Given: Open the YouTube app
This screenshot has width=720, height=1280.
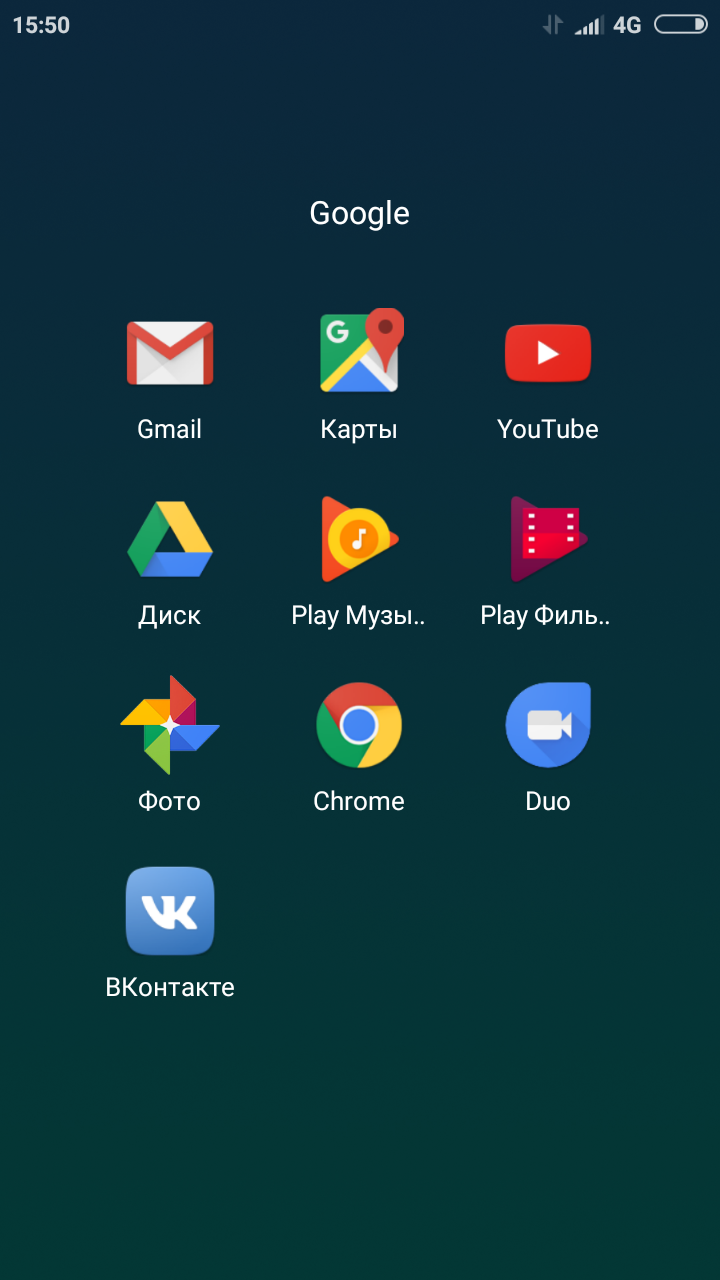Looking at the screenshot, I should point(547,354).
